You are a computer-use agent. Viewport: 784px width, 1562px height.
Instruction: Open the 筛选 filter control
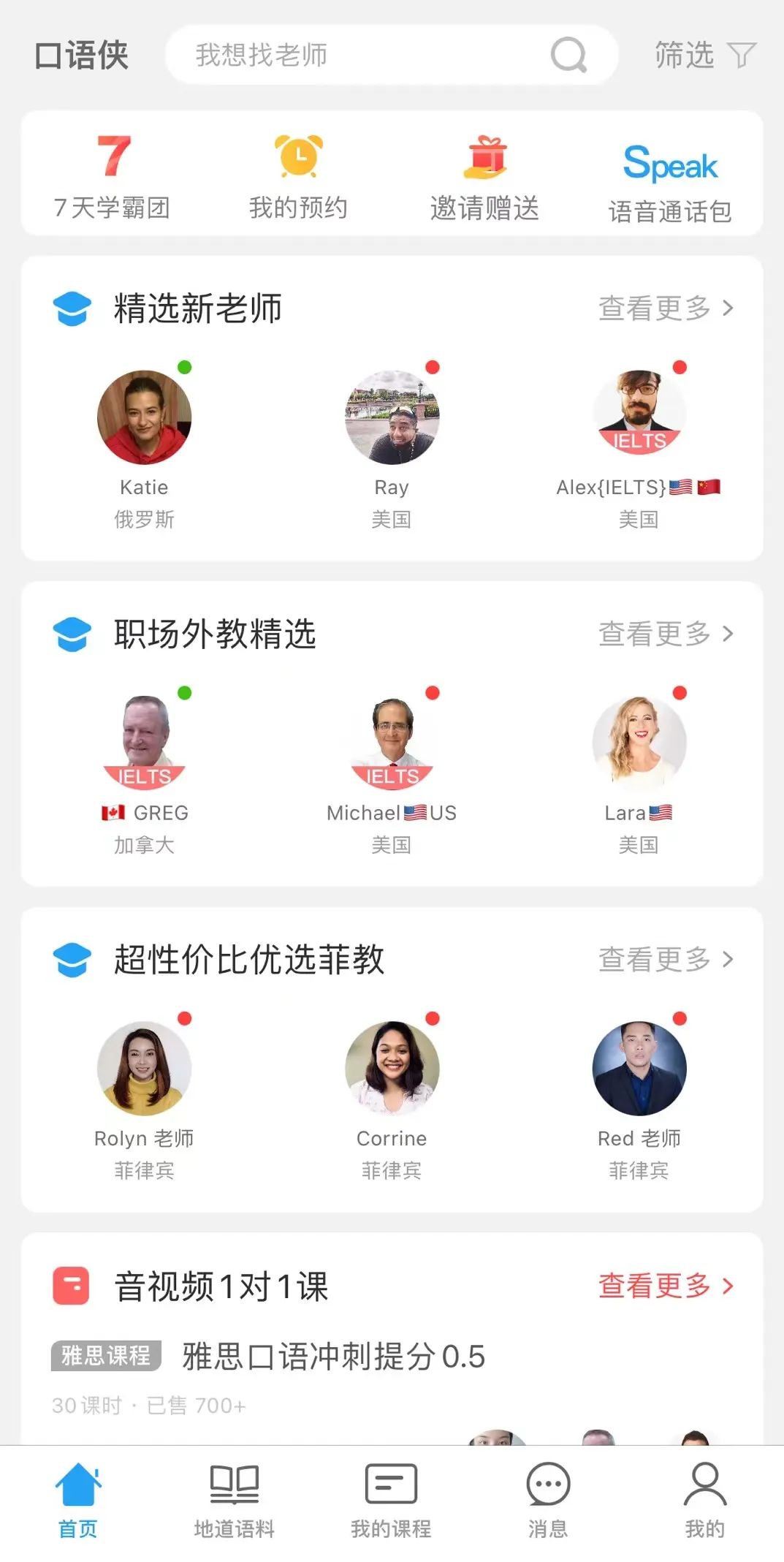[704, 55]
